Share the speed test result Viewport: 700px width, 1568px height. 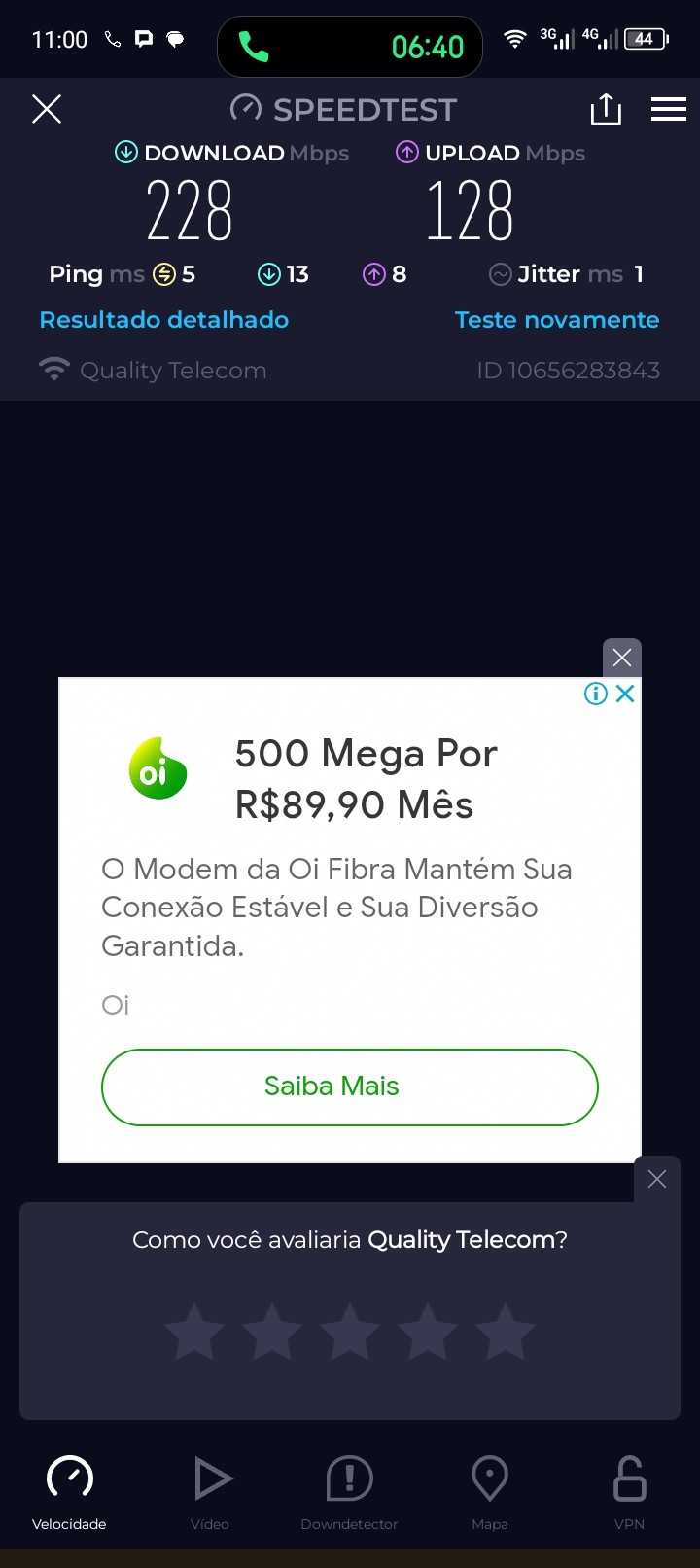[606, 109]
